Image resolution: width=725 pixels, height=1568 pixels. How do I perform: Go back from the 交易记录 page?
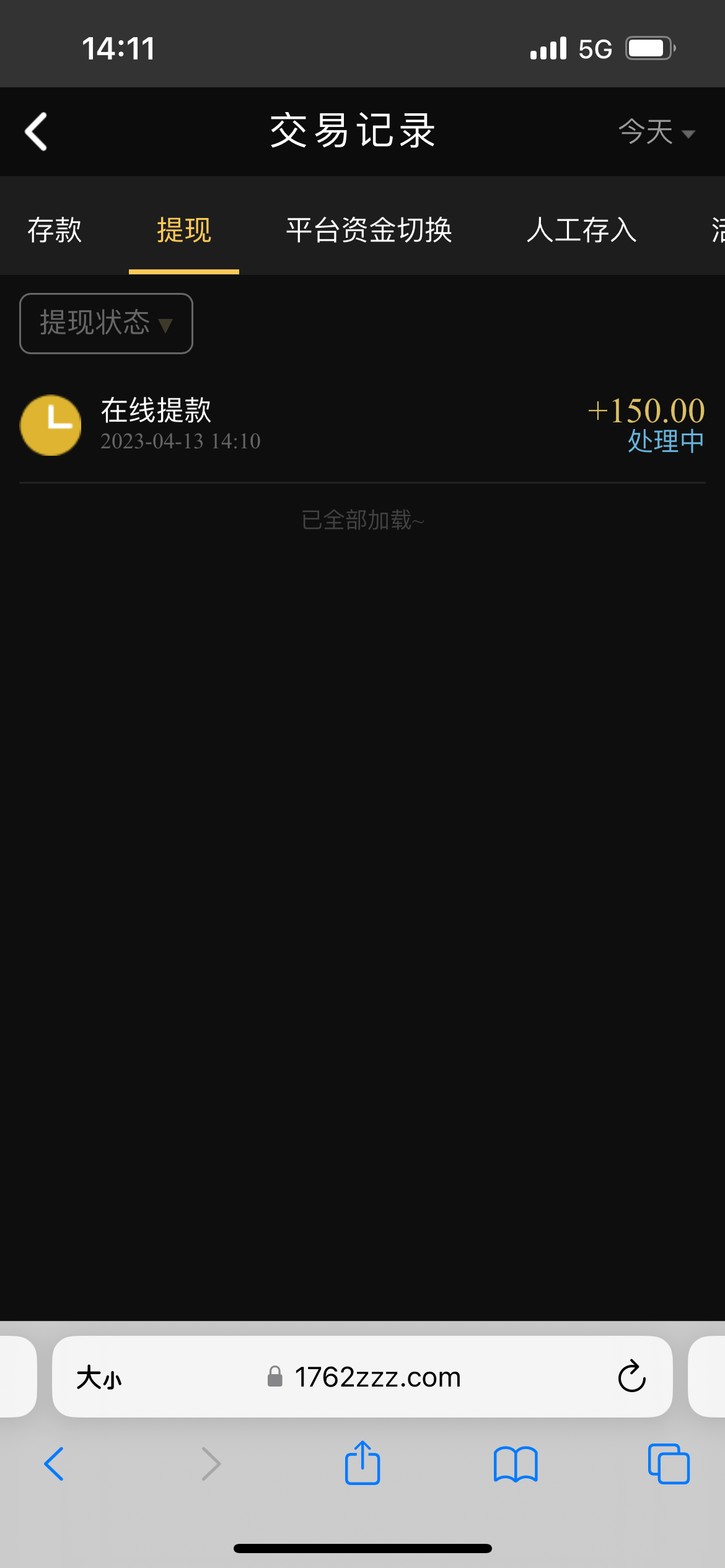click(37, 131)
